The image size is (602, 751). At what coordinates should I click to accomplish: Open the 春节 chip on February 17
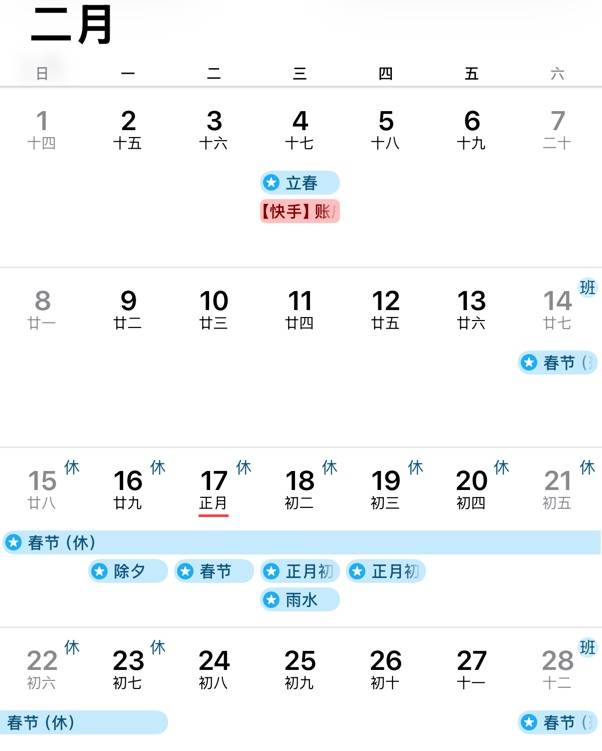coord(214,571)
